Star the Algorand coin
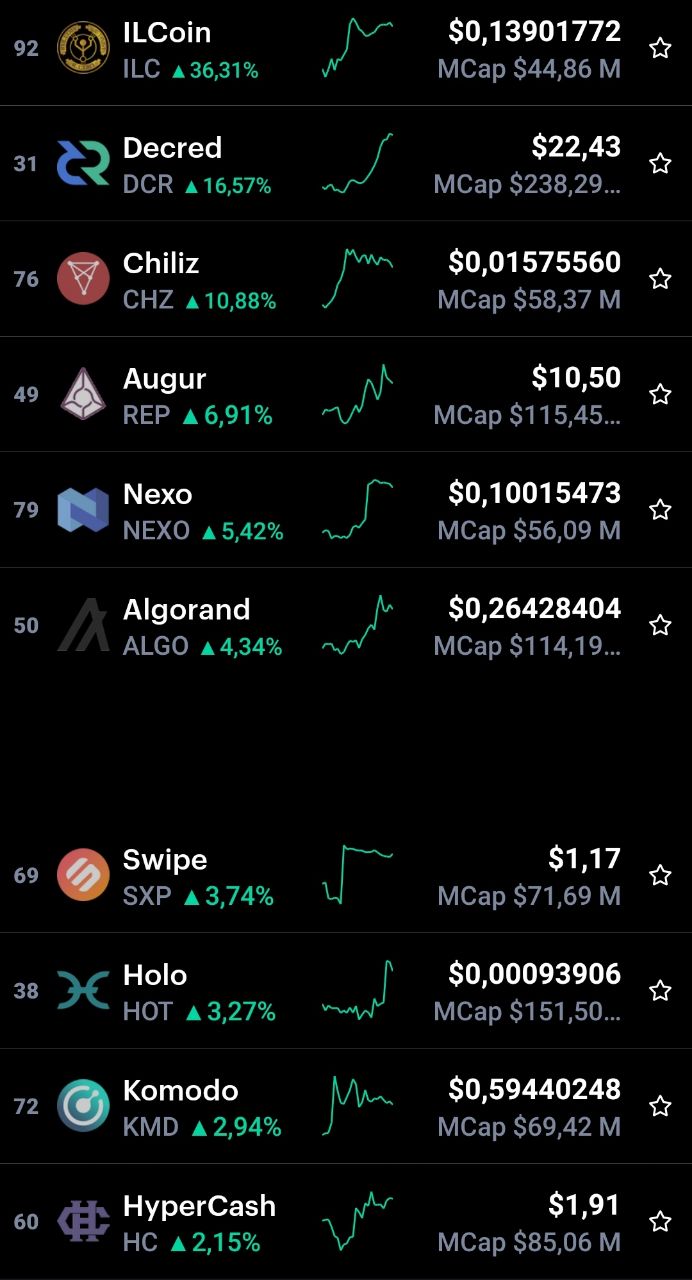This screenshot has height=1280, width=692. point(660,625)
